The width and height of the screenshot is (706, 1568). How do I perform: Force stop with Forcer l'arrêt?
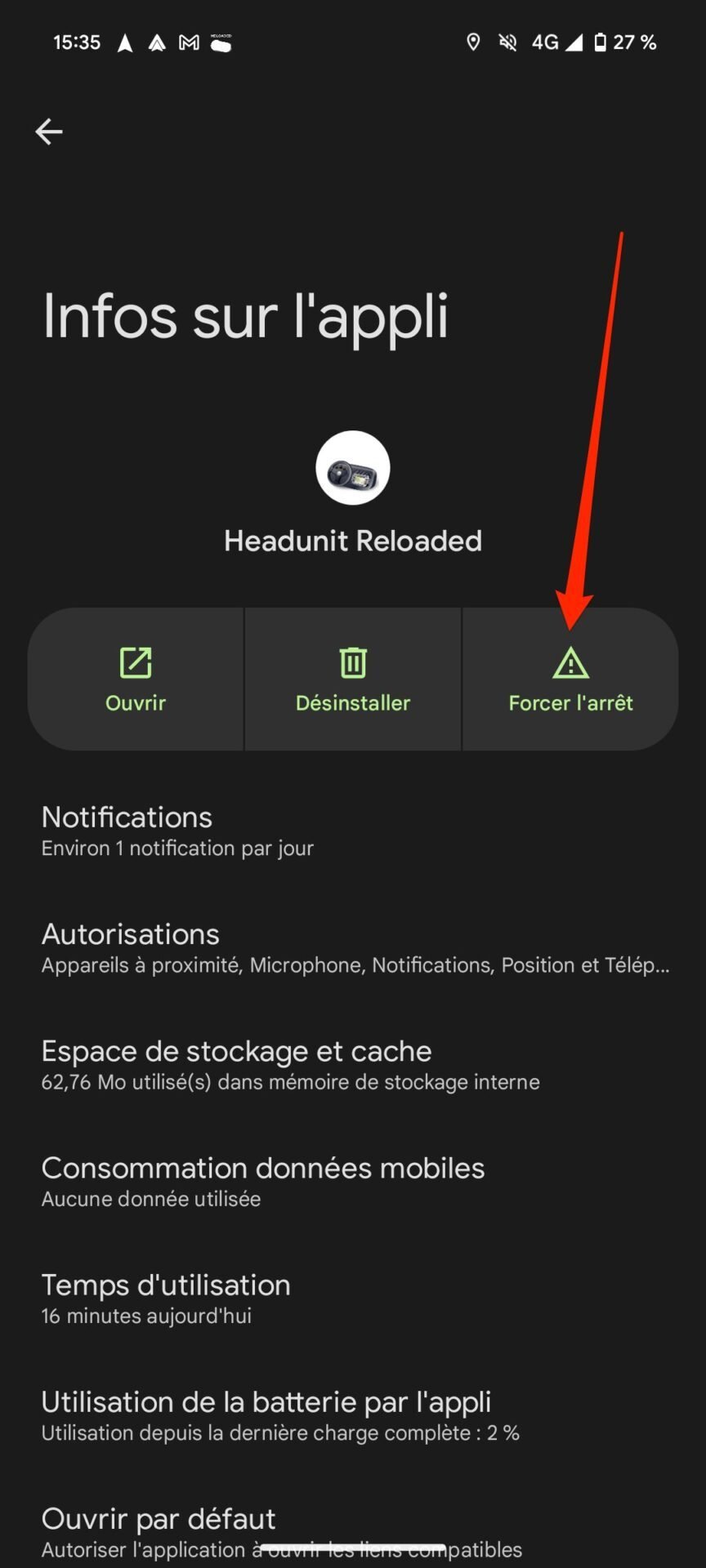pos(570,679)
